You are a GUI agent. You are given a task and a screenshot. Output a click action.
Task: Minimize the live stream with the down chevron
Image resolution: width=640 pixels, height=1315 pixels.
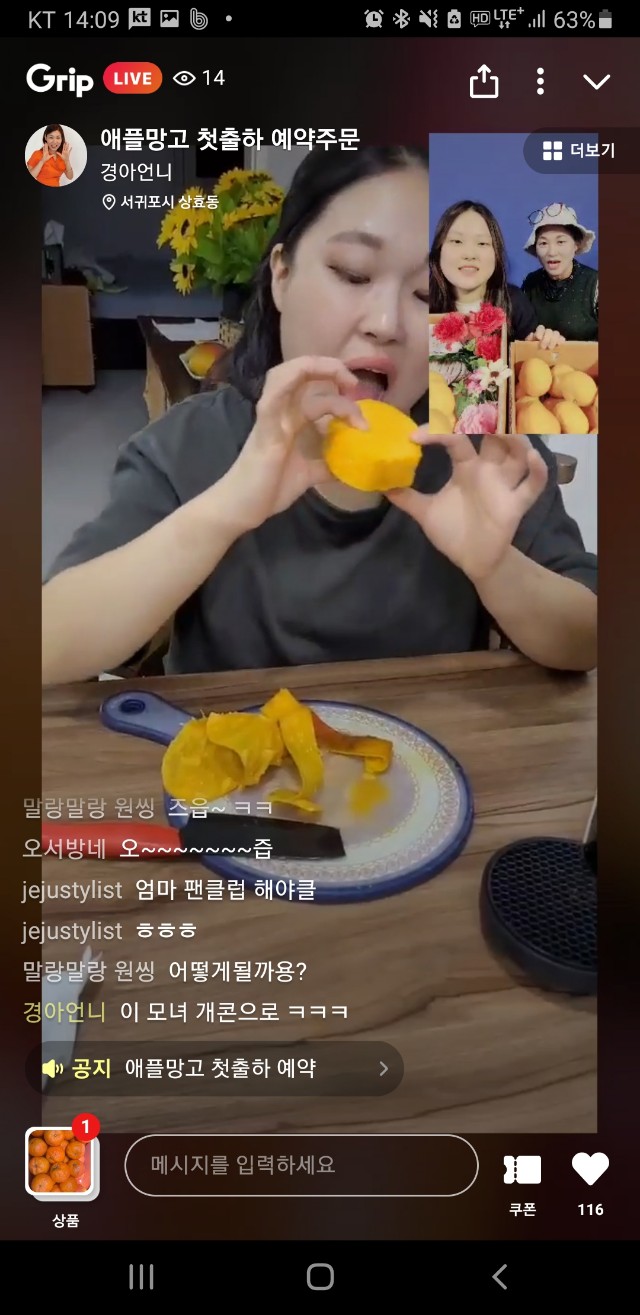[x=597, y=82]
